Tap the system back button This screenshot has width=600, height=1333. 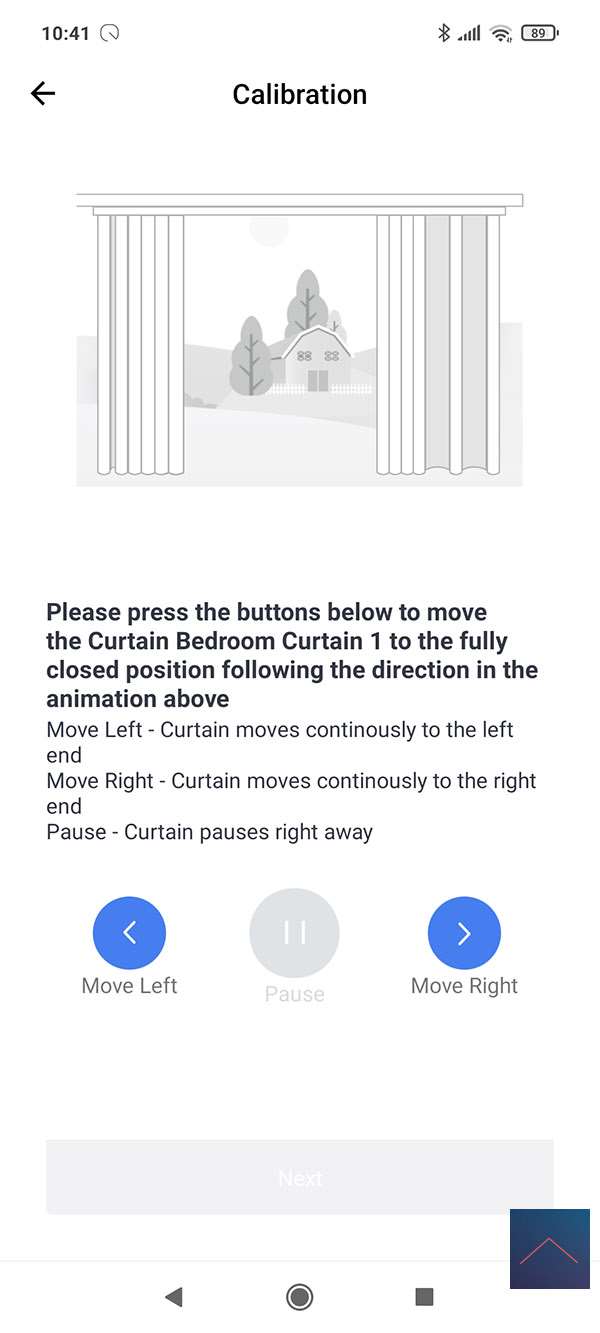point(174,1297)
